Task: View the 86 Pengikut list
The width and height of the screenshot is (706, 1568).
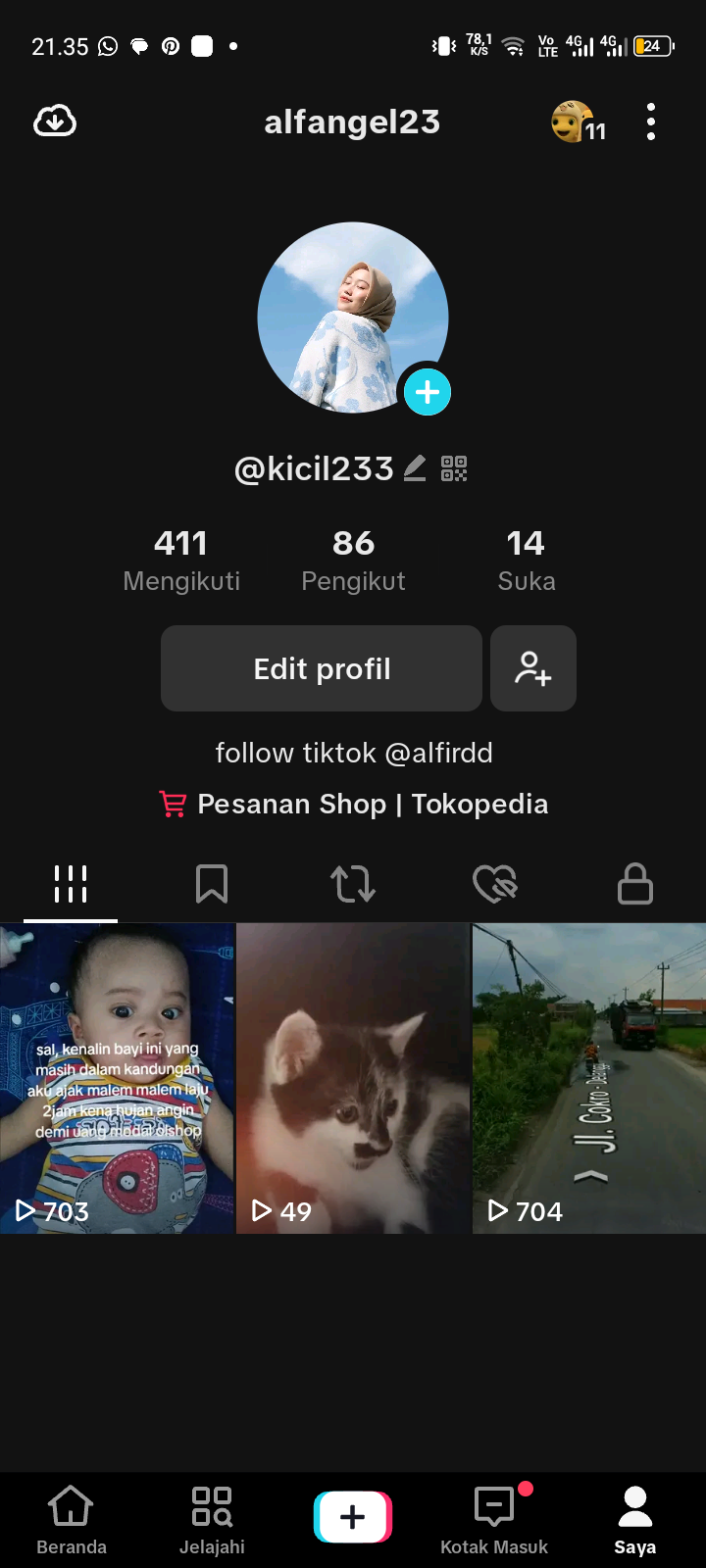Action: [x=353, y=561]
